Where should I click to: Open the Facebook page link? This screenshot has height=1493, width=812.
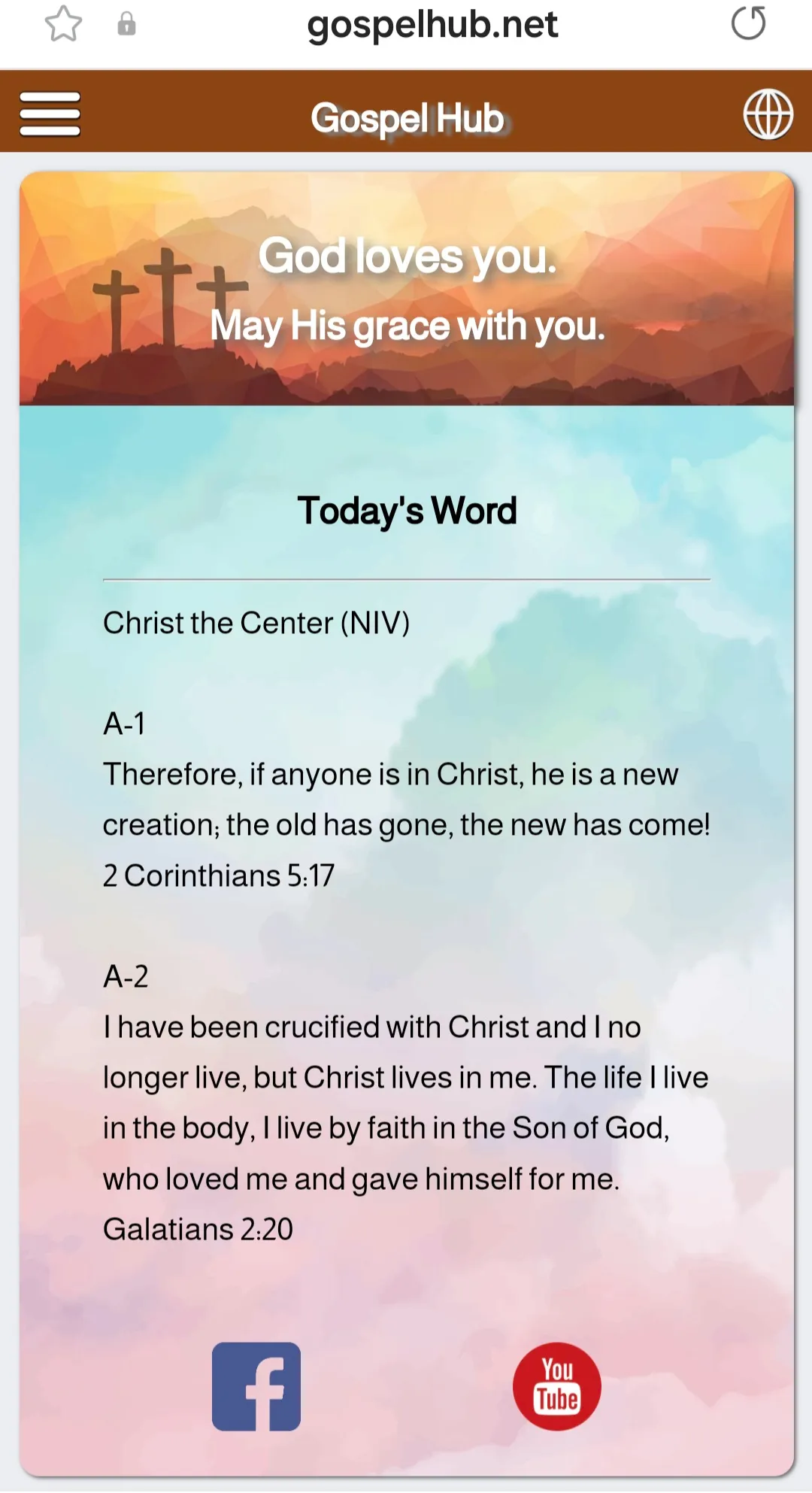pos(256,1386)
